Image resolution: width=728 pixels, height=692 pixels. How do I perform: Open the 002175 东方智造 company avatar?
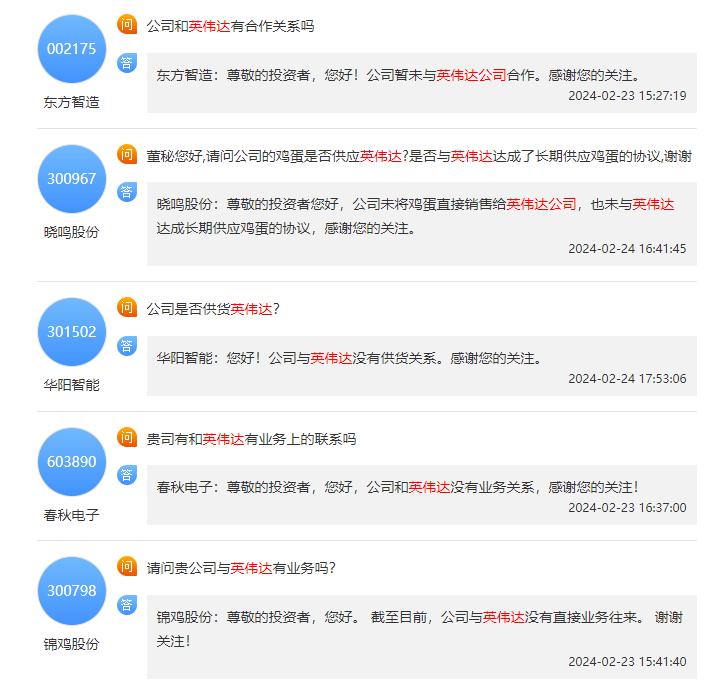[71, 48]
